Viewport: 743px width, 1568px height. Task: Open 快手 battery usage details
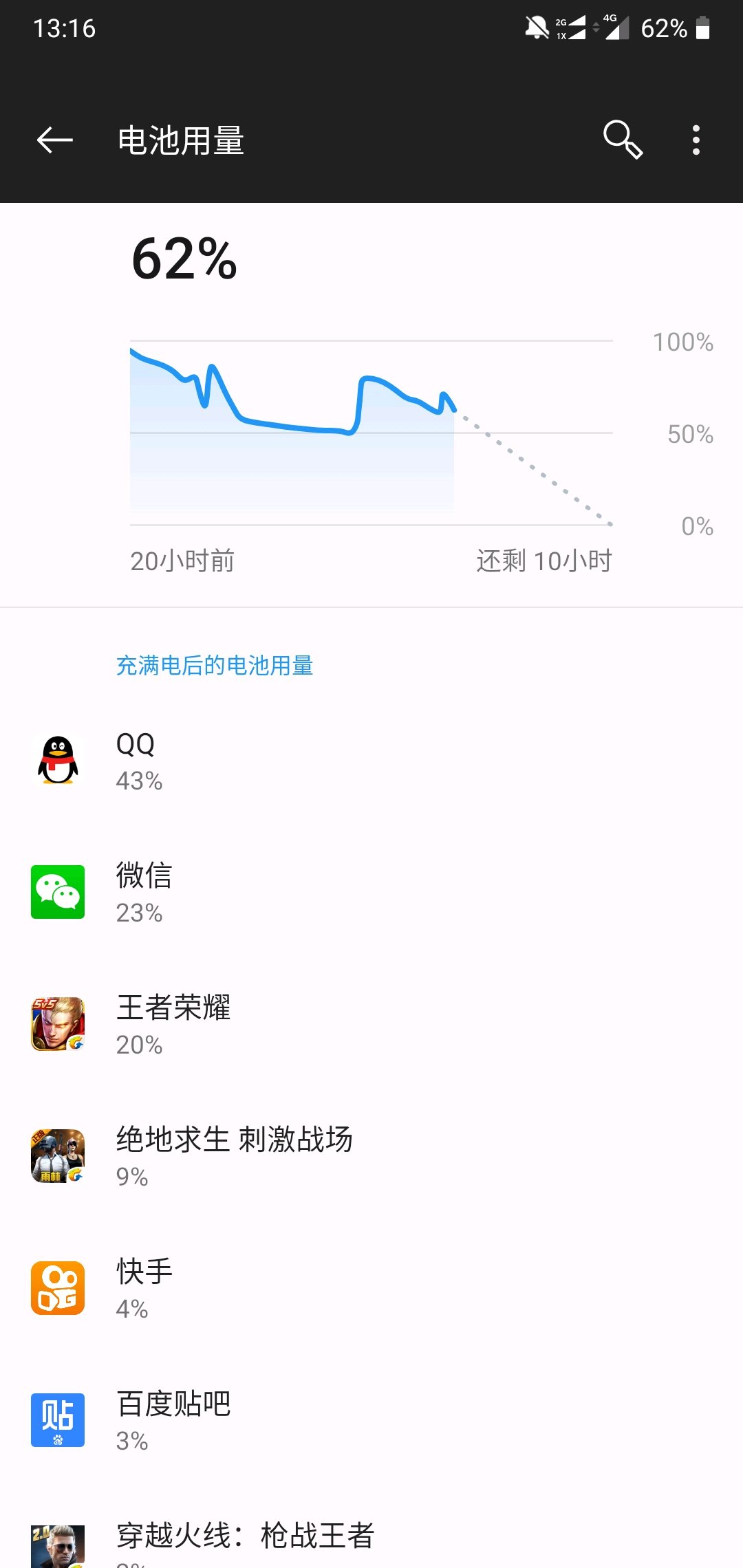[371, 1289]
